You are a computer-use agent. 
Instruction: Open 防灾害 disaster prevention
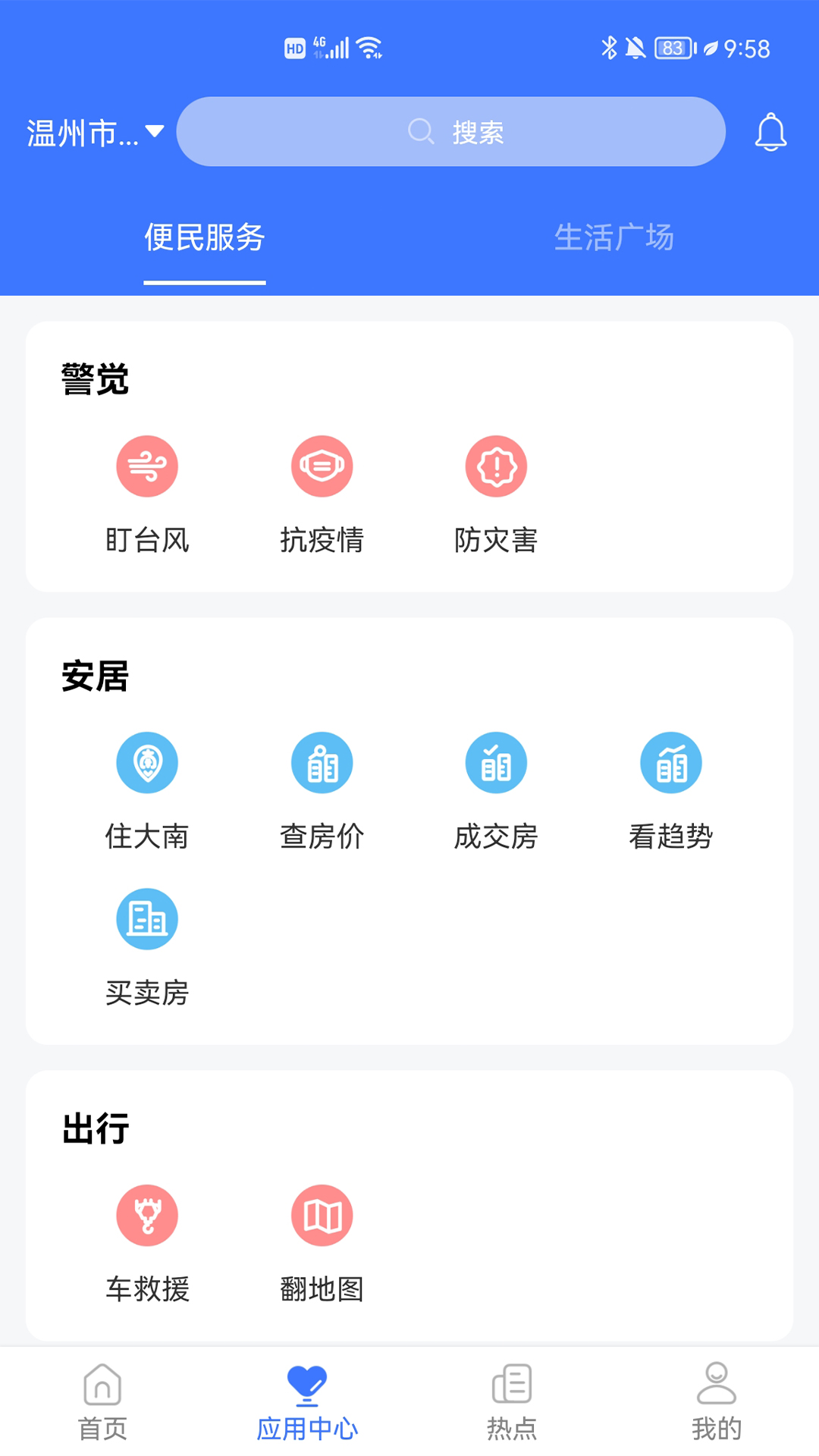(x=496, y=494)
